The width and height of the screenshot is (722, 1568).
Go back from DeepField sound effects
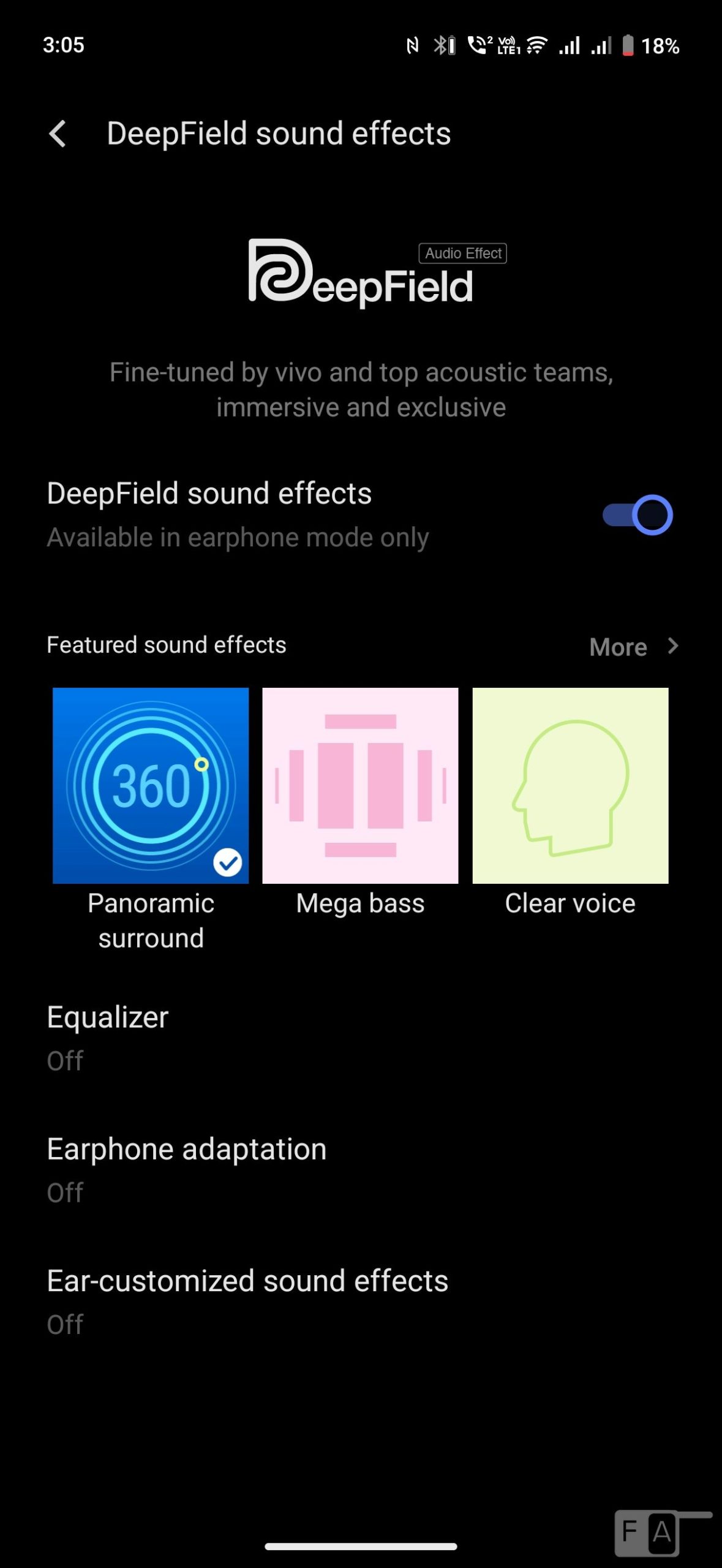pyautogui.click(x=58, y=134)
